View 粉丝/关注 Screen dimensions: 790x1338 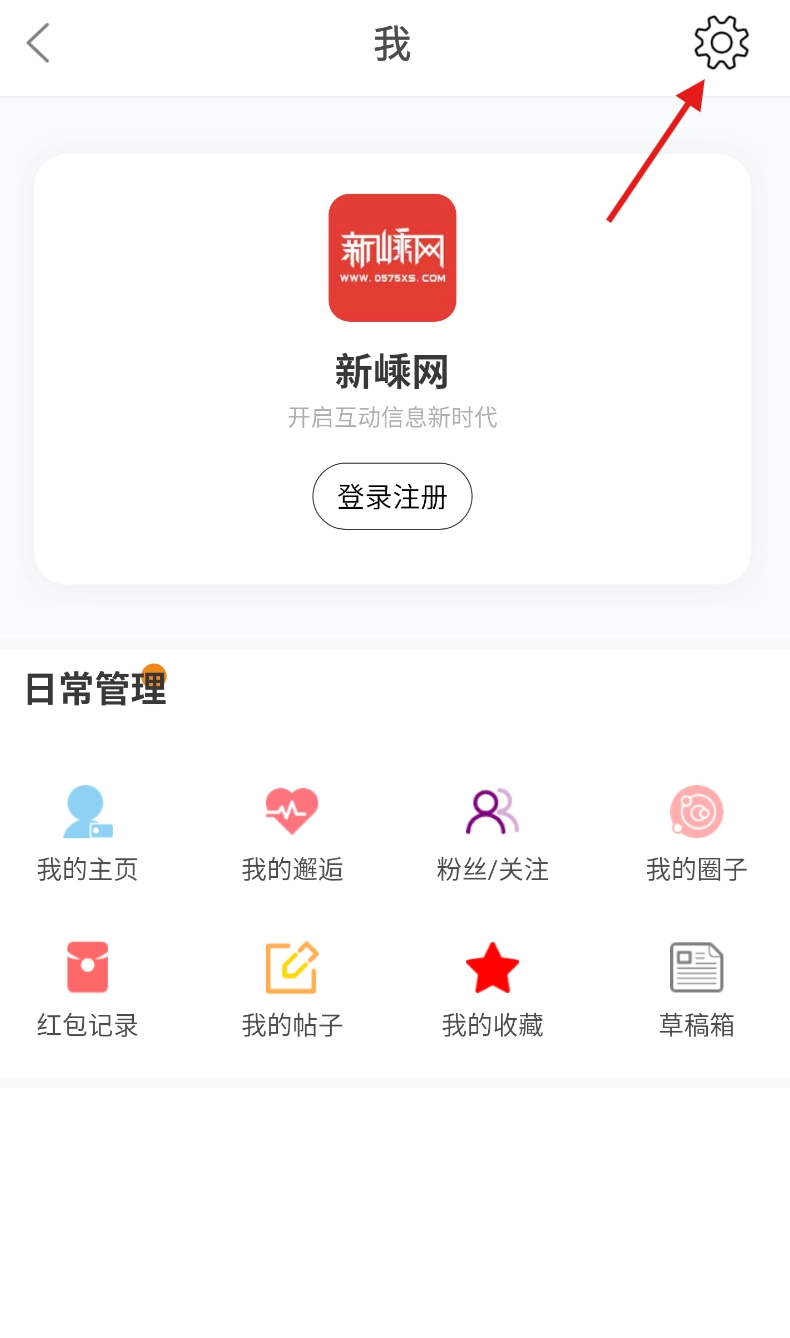coord(492,833)
